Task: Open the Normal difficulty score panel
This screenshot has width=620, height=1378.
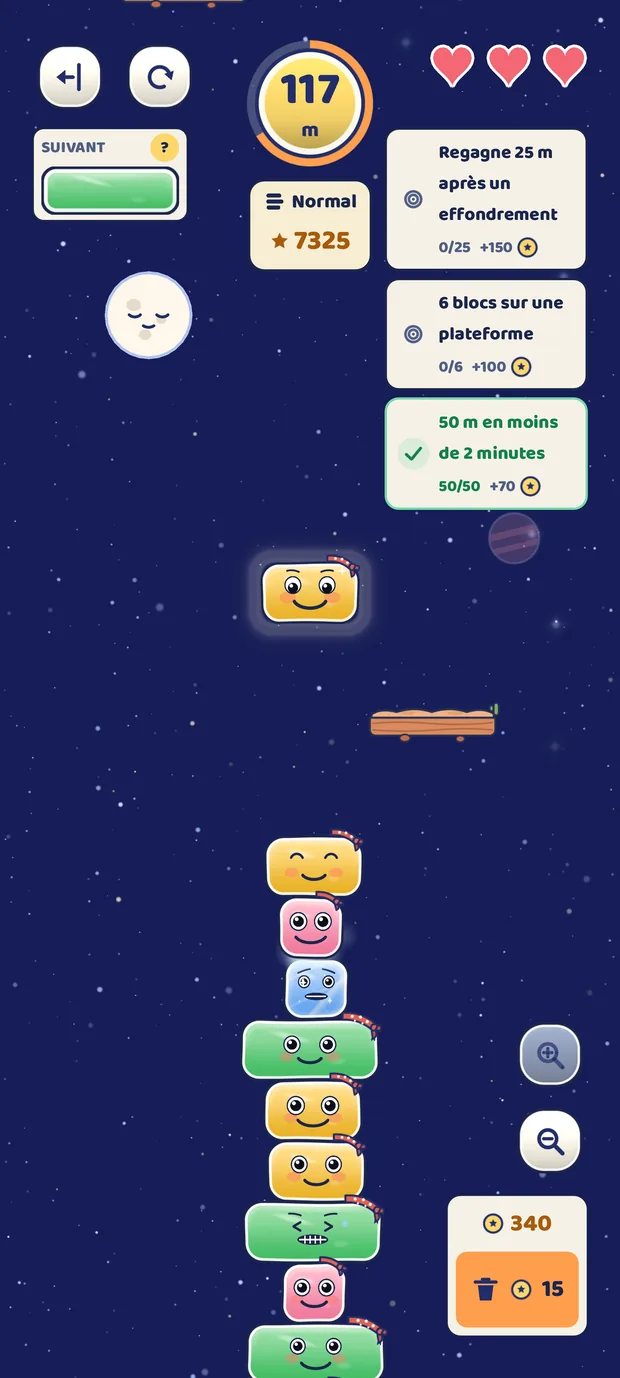Action: (310, 225)
